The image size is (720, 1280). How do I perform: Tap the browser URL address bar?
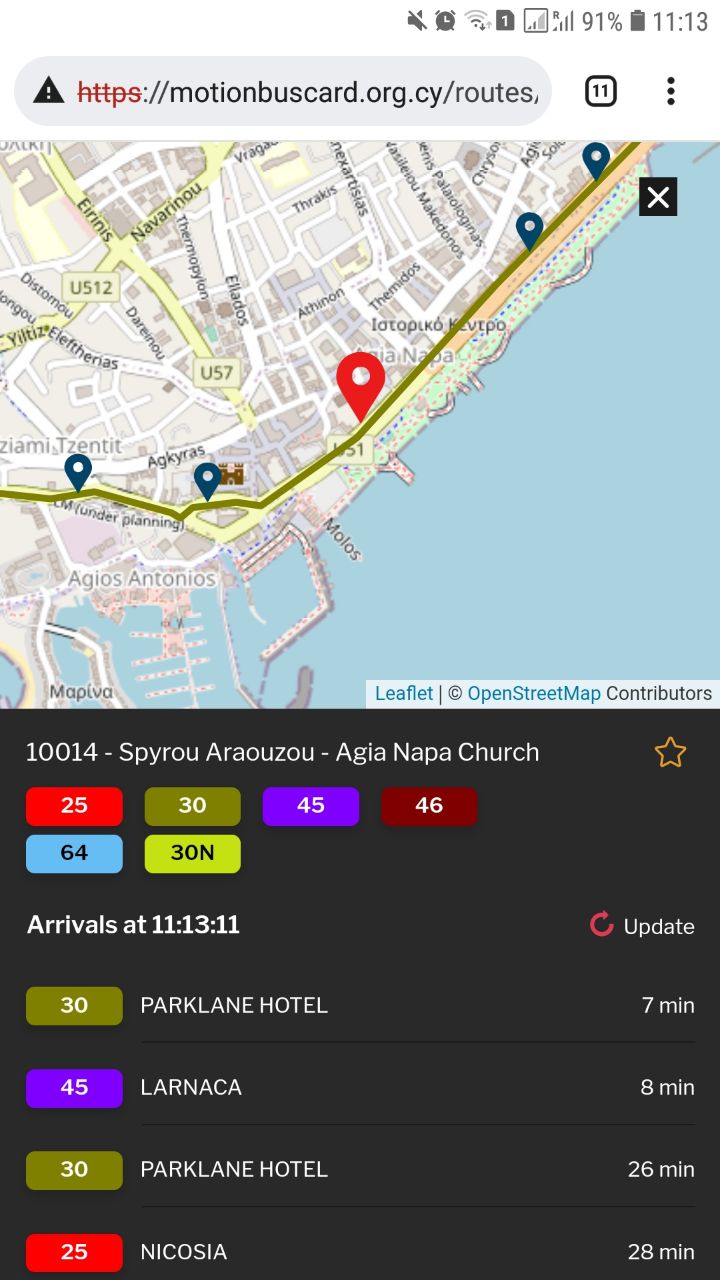pos(300,92)
